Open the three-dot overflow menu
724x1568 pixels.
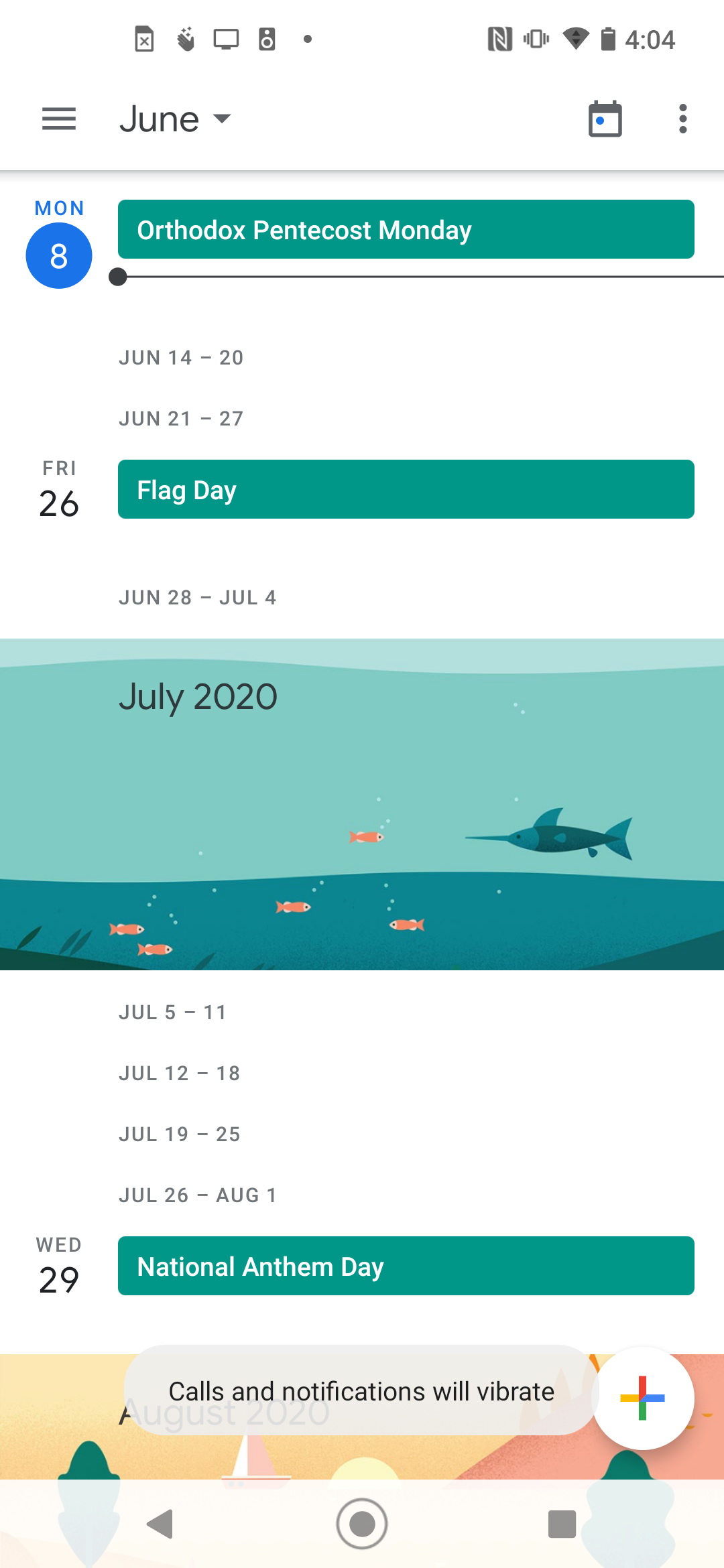[x=682, y=119]
